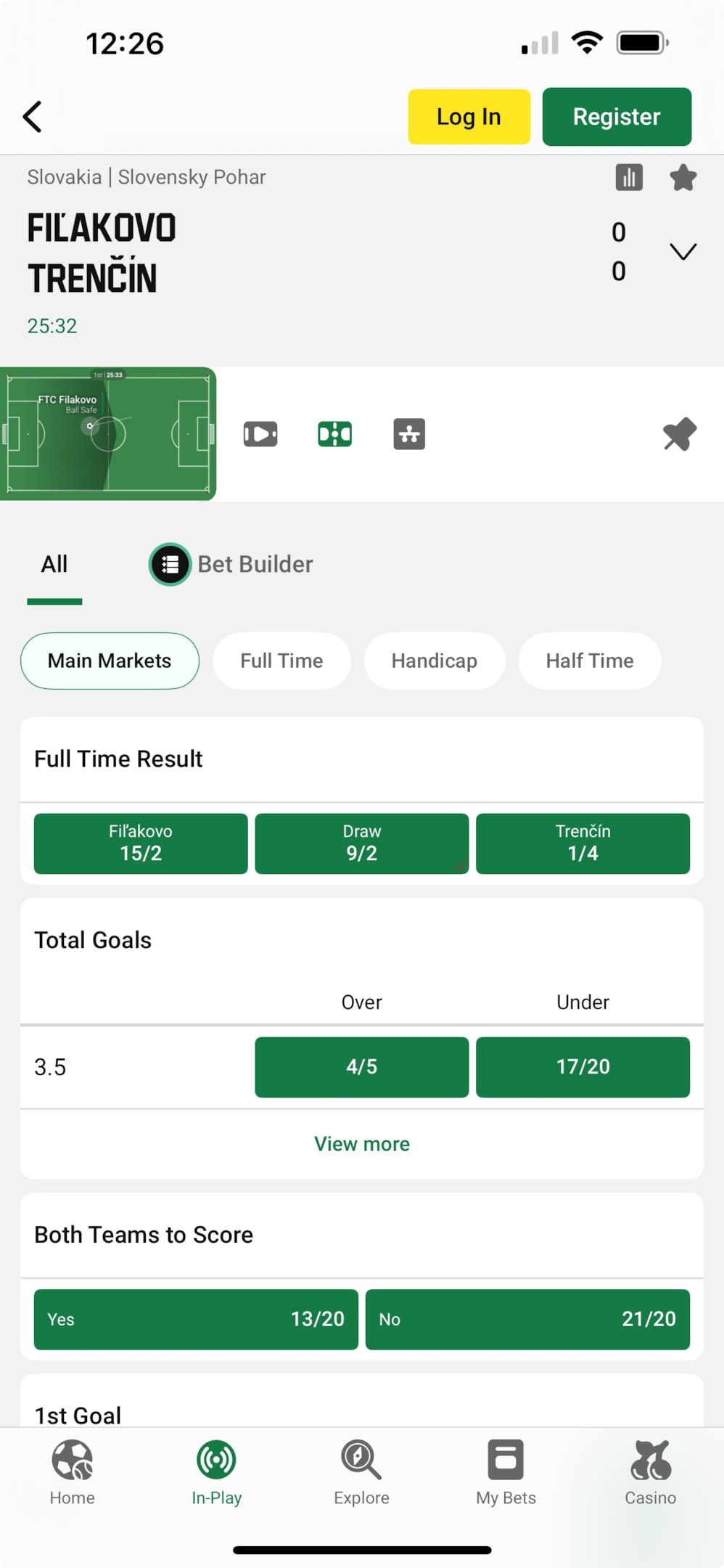Image resolution: width=724 pixels, height=1568 pixels.
Task: View more Total Goals lines
Action: pyautogui.click(x=361, y=1143)
